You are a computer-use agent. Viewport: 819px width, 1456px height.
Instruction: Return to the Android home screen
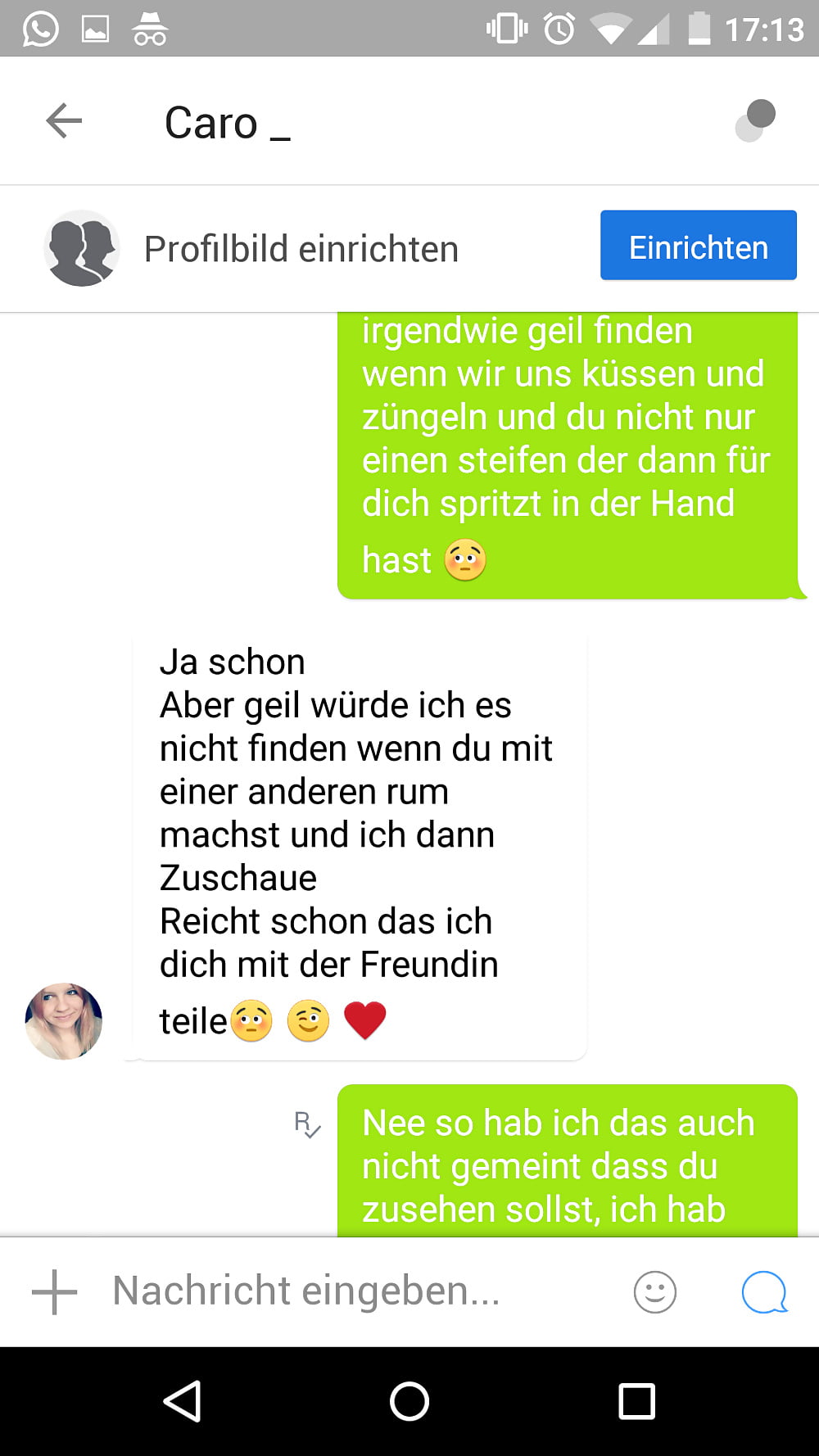tap(409, 1401)
